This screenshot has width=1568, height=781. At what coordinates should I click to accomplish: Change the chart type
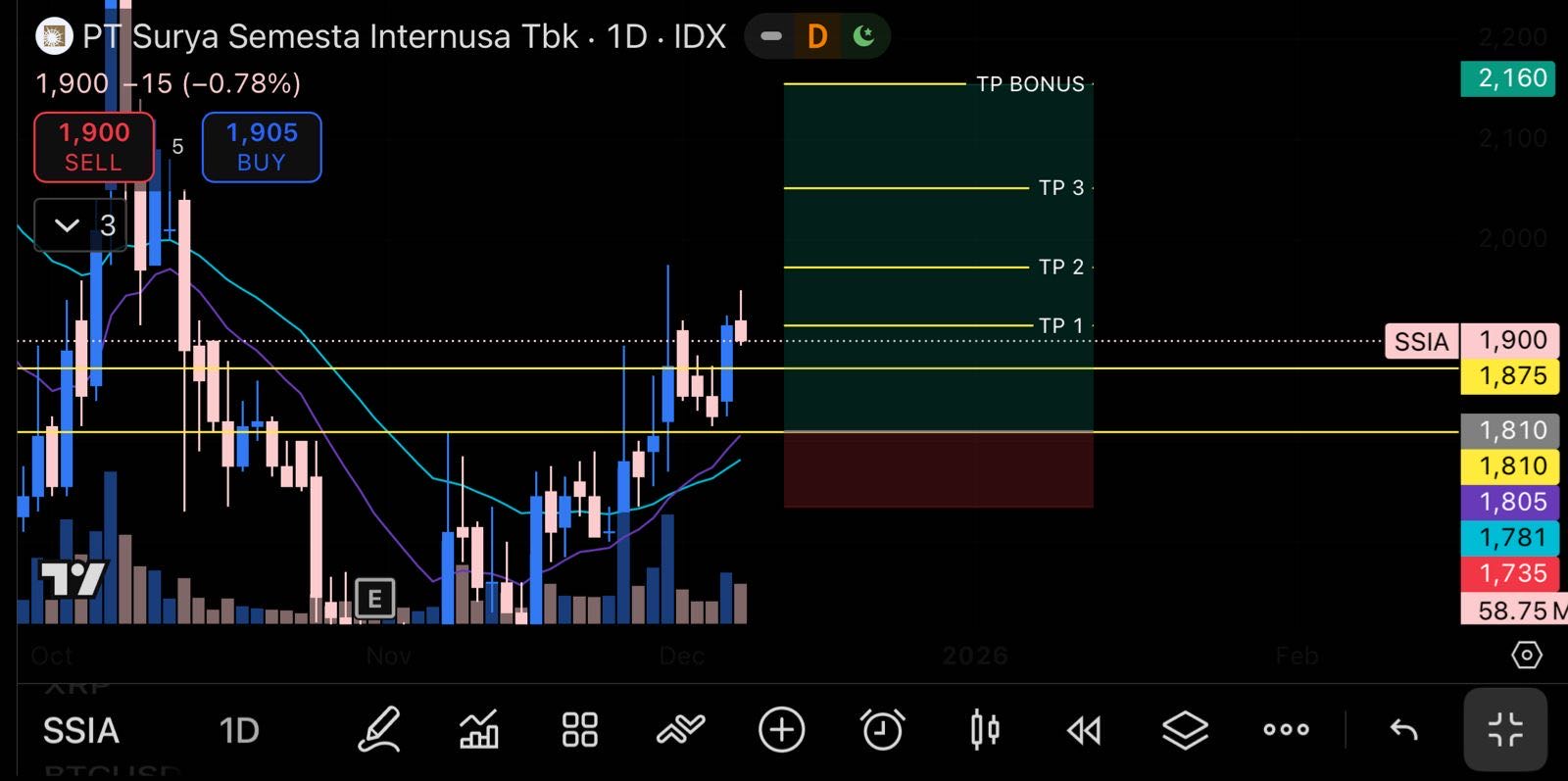(x=478, y=730)
